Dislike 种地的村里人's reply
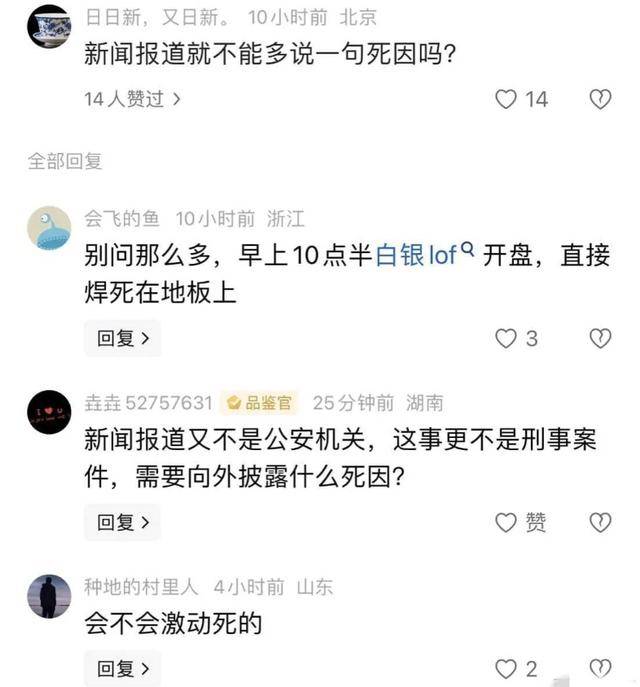 (x=599, y=668)
